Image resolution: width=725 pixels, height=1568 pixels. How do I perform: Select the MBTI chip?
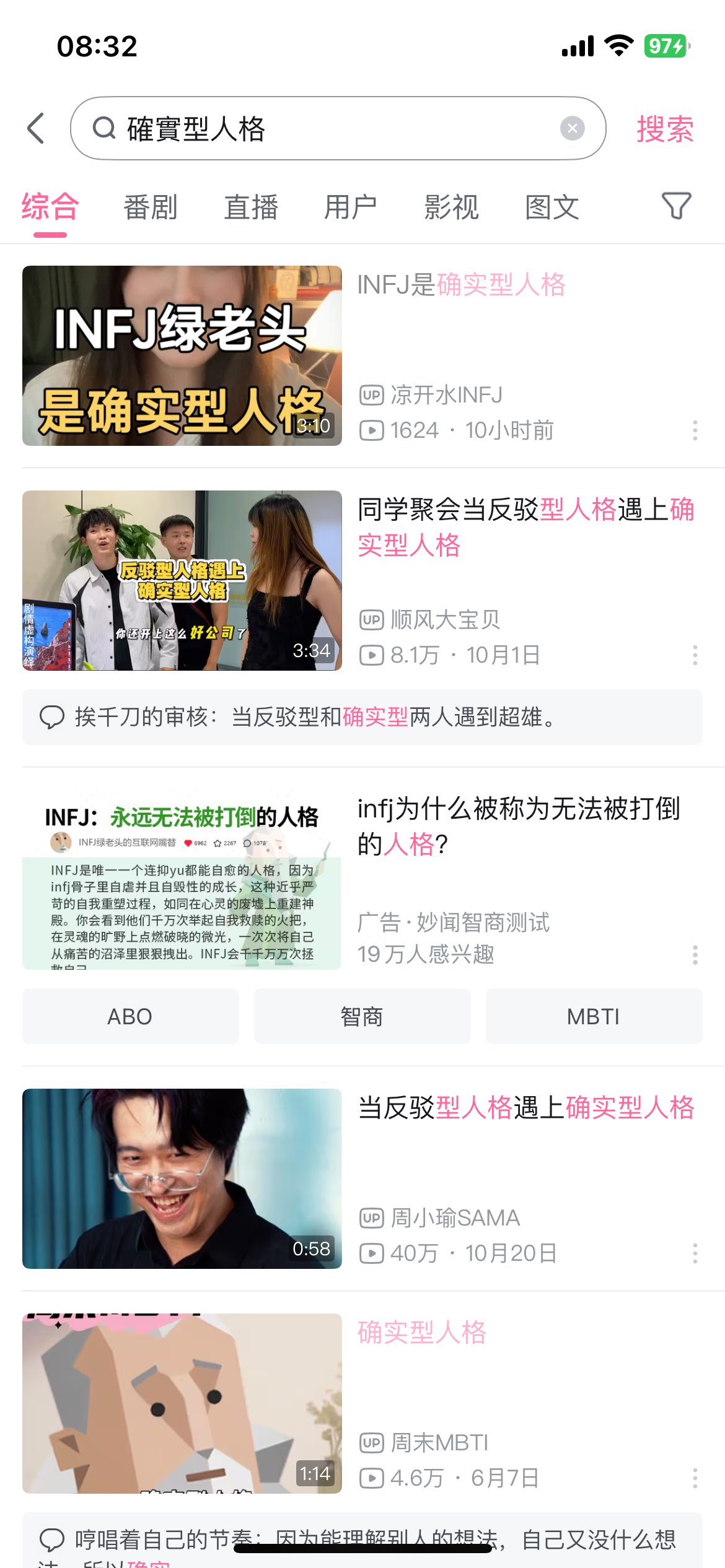click(x=594, y=1016)
